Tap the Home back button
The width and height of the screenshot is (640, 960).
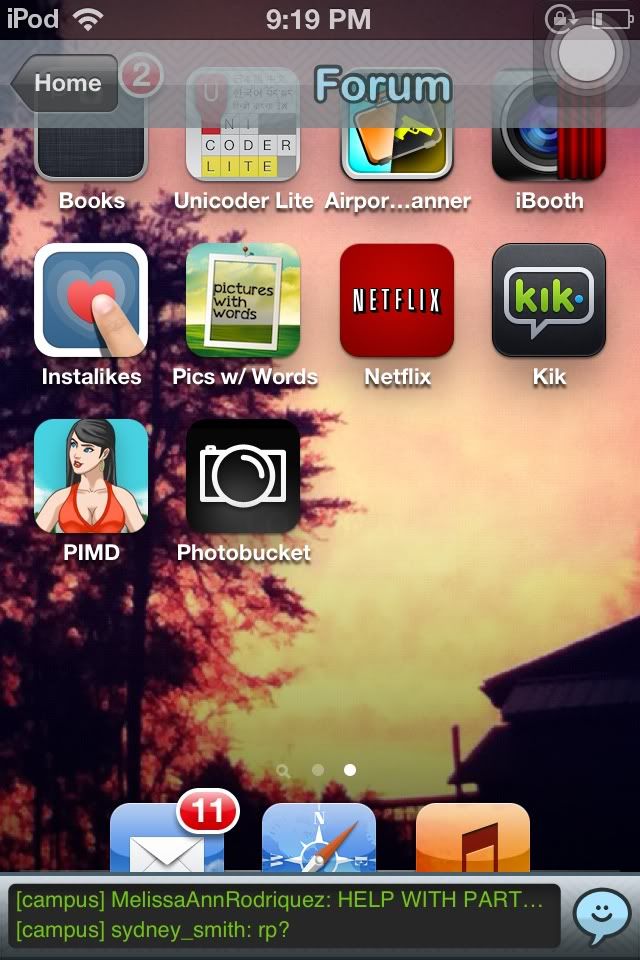click(x=66, y=84)
